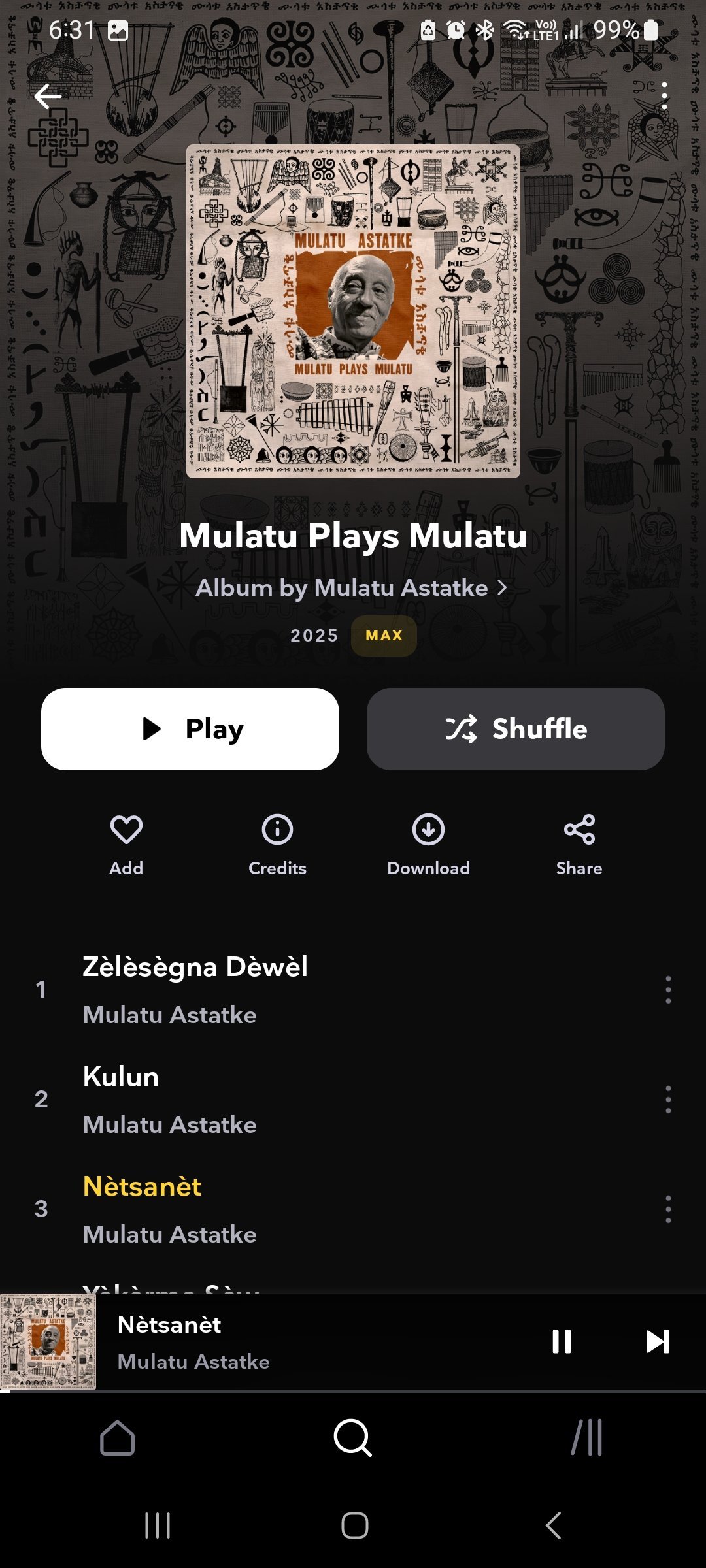Pause the currently playing song

pos(562,1342)
